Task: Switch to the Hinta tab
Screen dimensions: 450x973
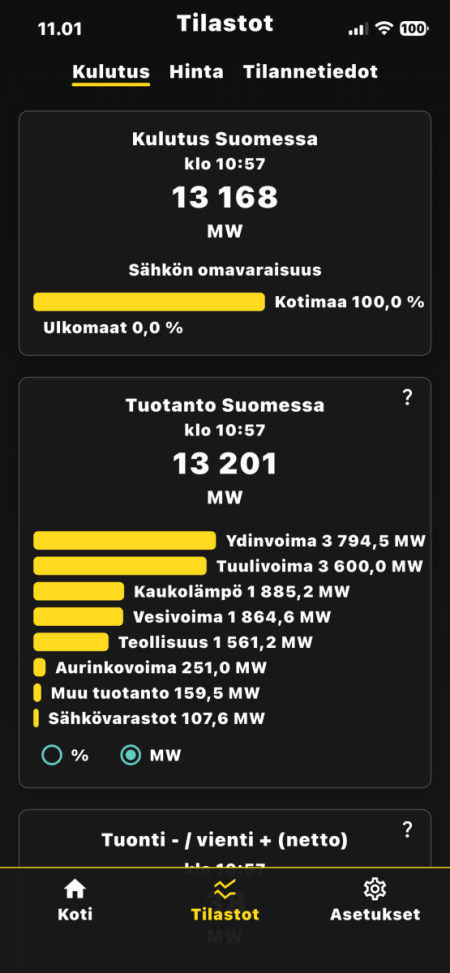Action: (x=196, y=72)
